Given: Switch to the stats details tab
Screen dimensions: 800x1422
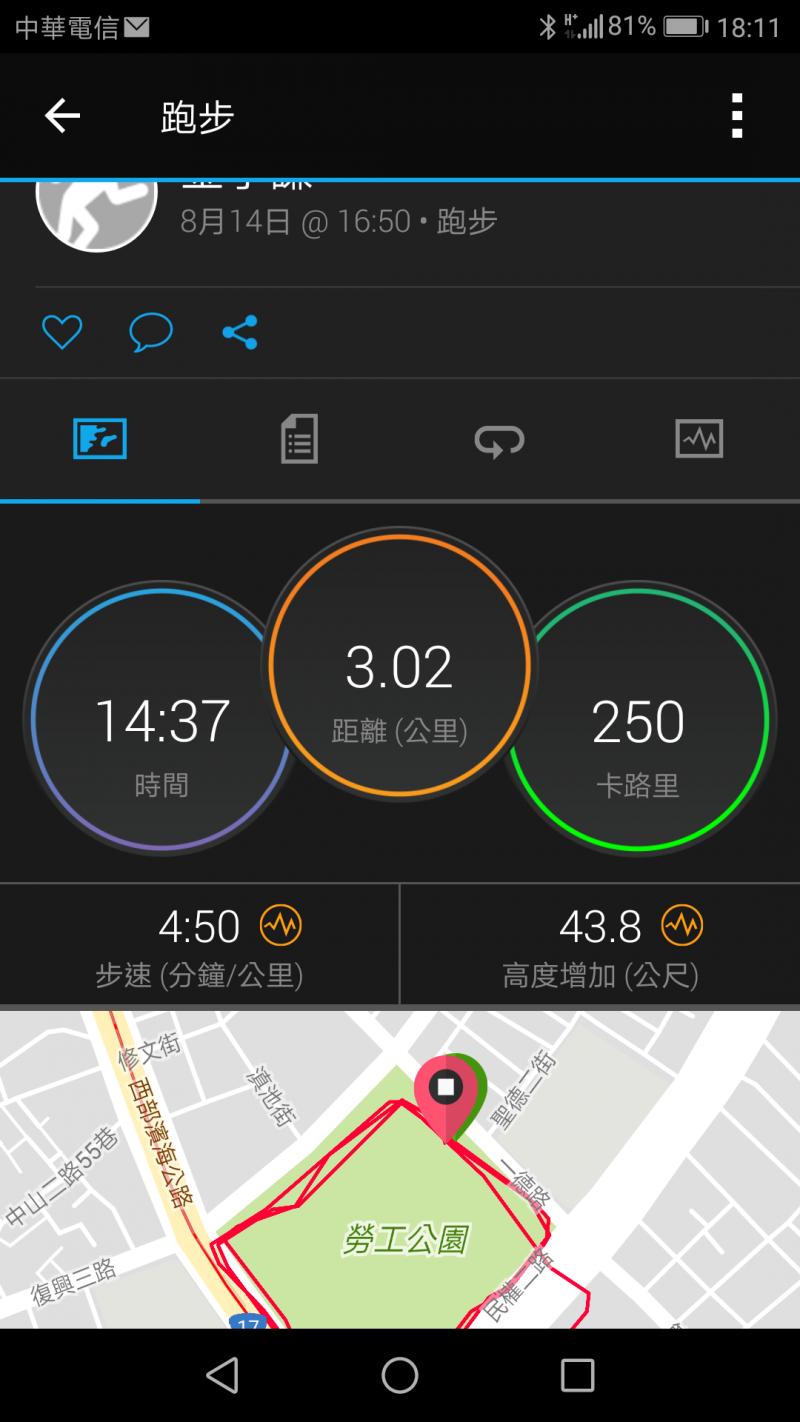Looking at the screenshot, I should click(299, 439).
